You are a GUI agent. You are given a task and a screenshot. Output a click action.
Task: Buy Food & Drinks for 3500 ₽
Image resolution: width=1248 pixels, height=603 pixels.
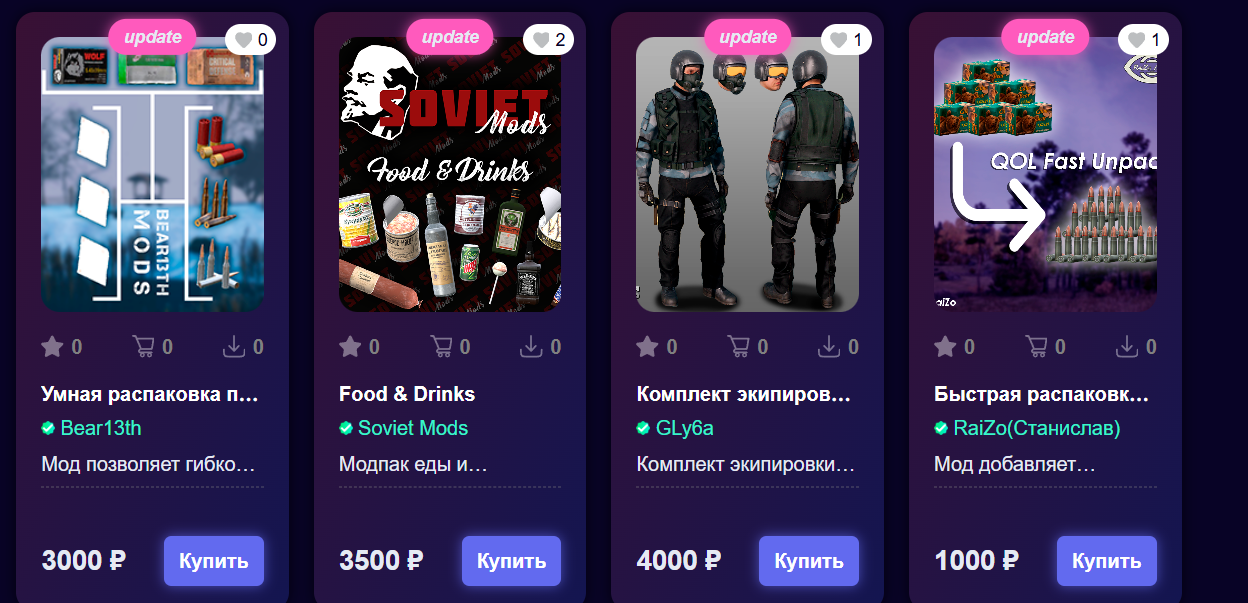point(511,561)
